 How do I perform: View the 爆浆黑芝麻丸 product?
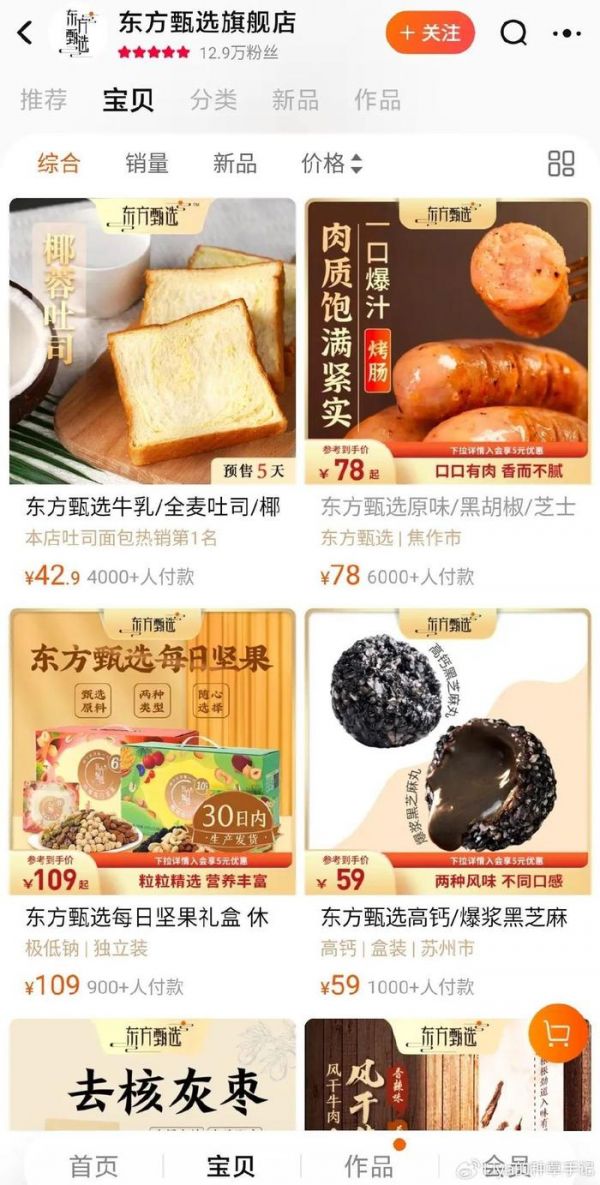click(448, 751)
